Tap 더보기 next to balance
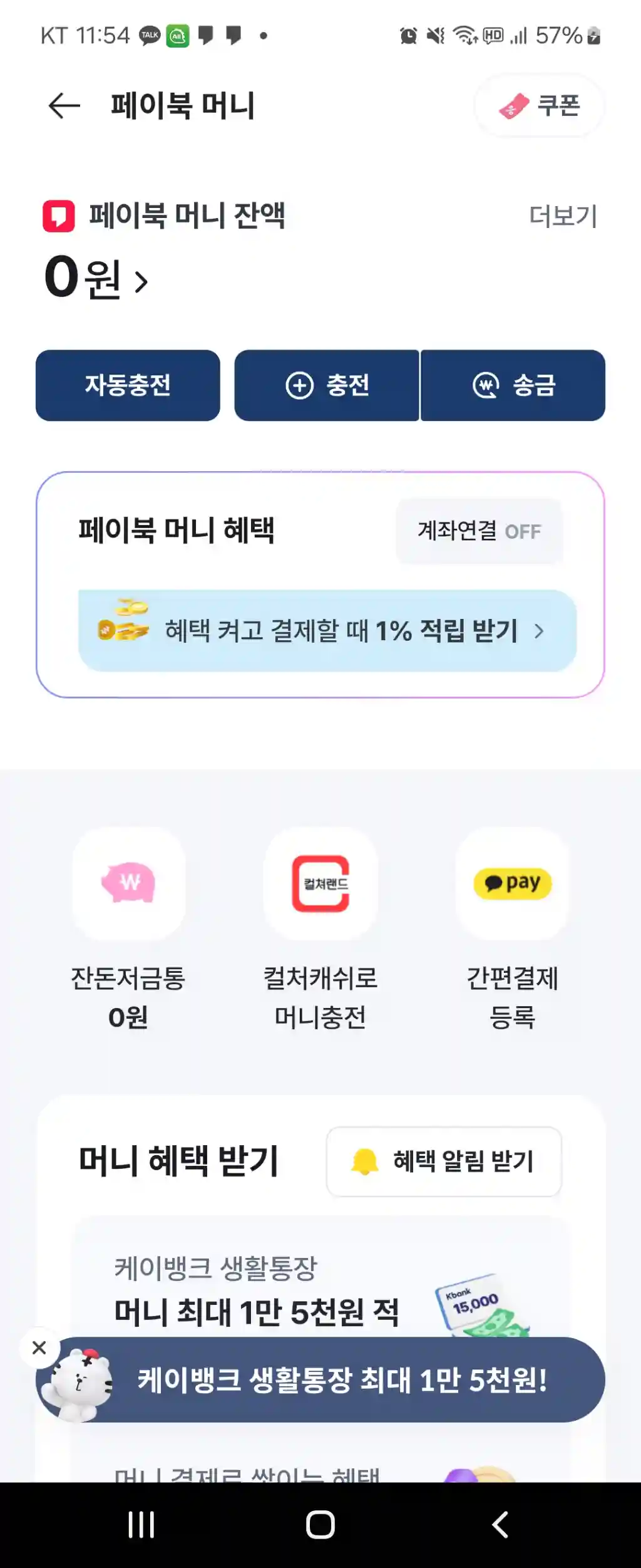This screenshot has width=641, height=1568. tap(562, 216)
